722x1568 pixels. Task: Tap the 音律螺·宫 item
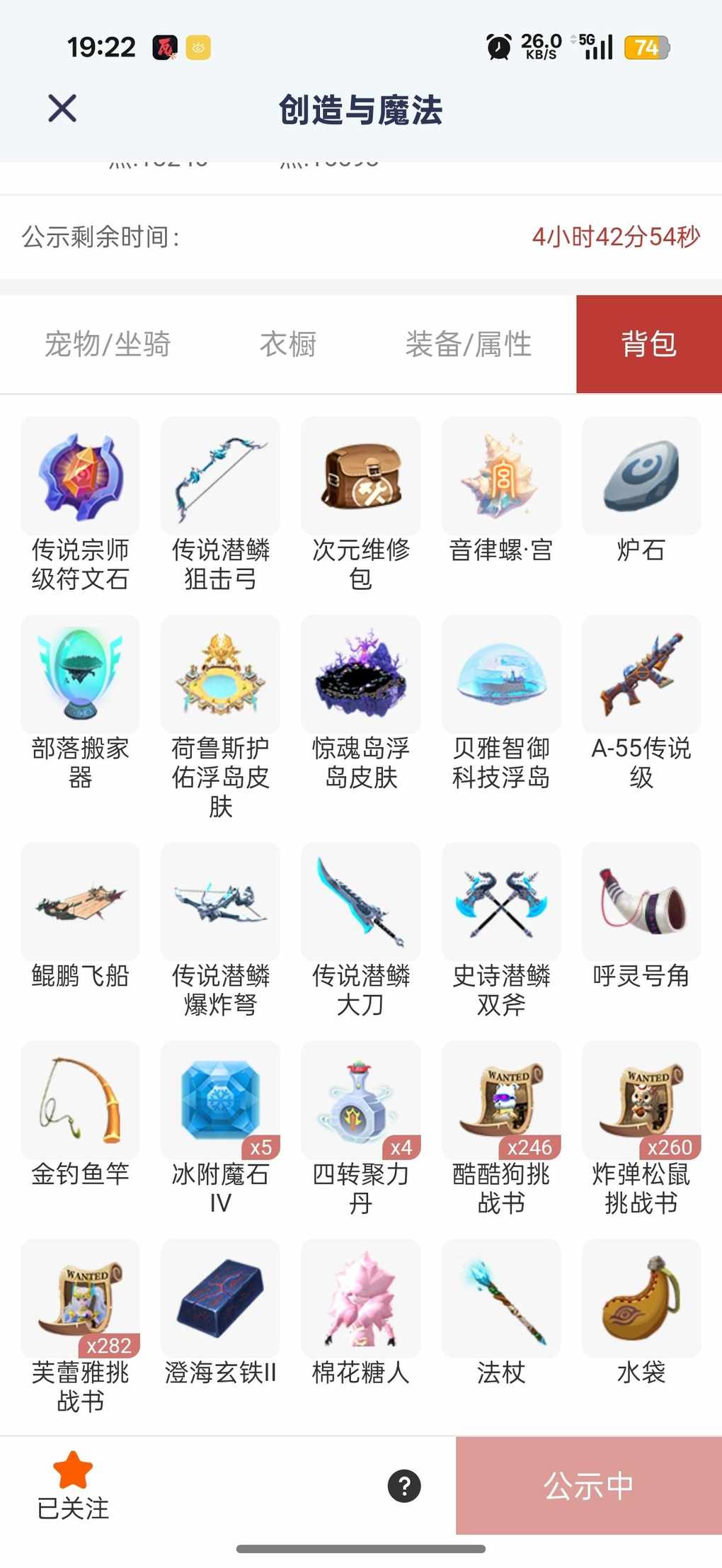[501, 476]
